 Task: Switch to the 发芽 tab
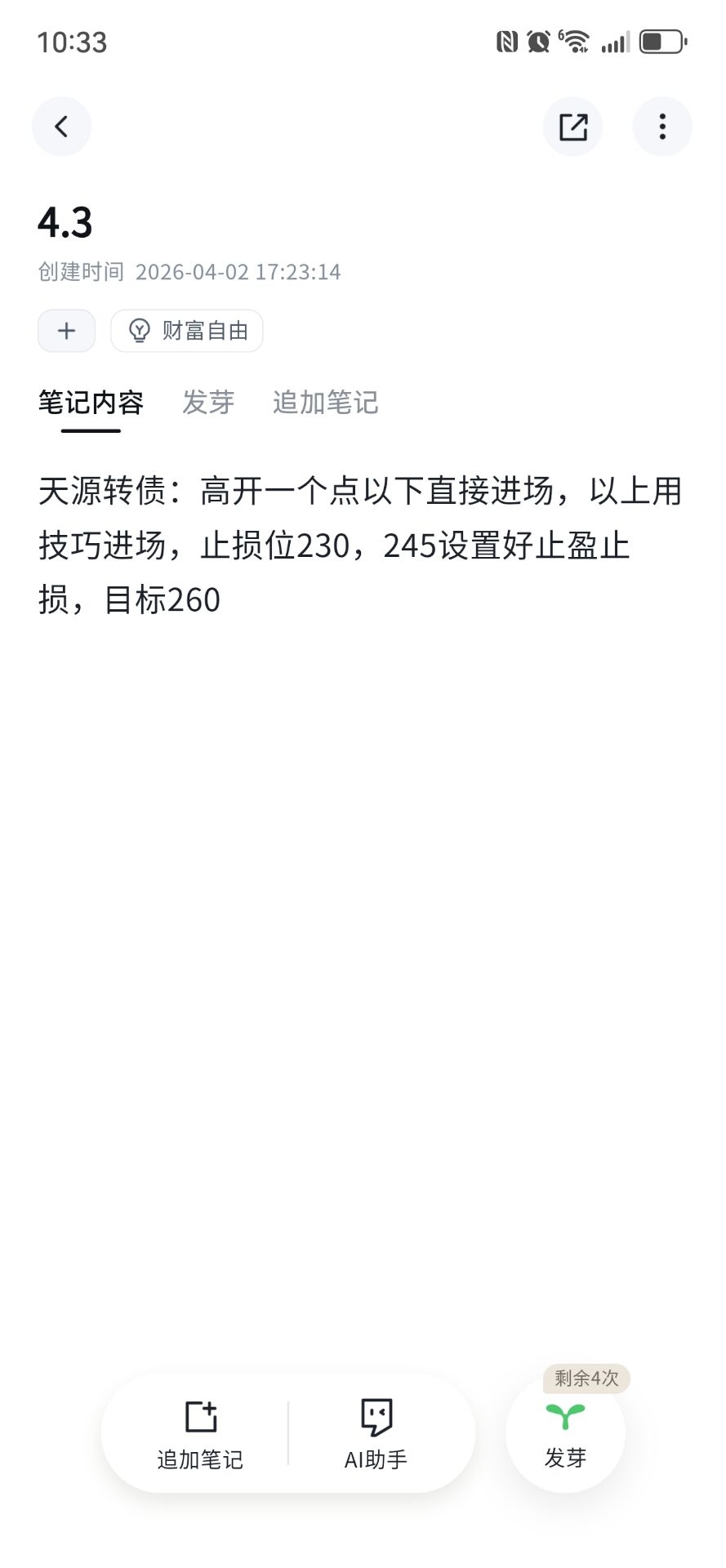click(208, 403)
